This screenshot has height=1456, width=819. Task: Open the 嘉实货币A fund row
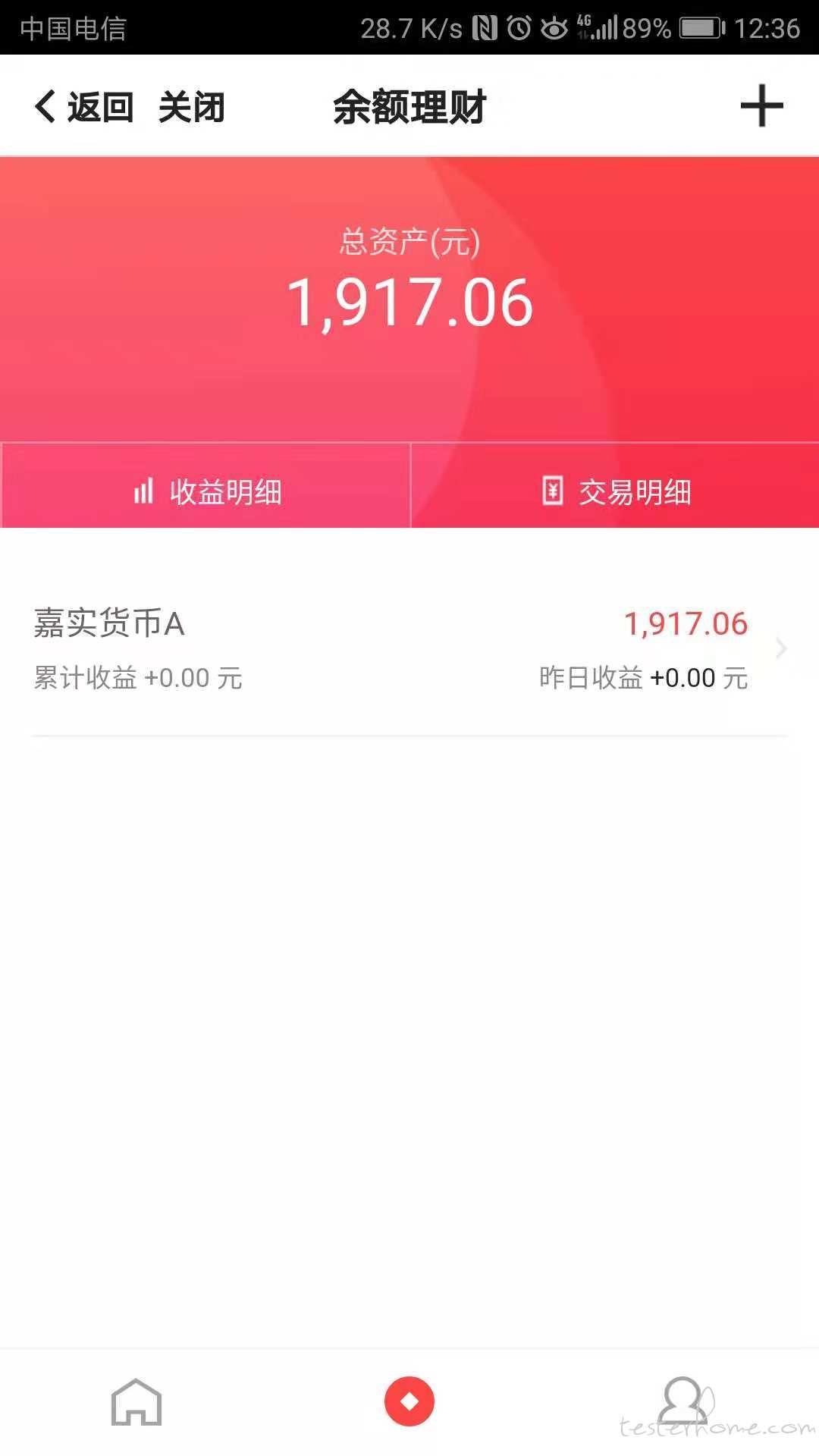pyautogui.click(x=409, y=649)
